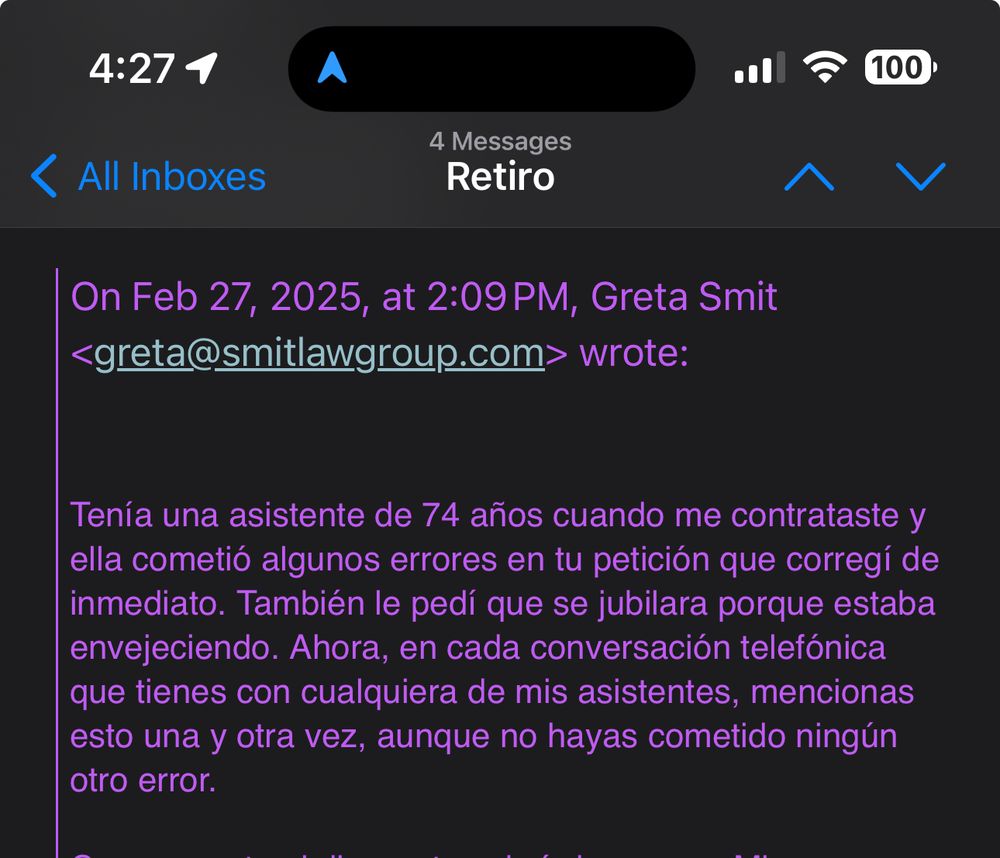Jump to the previous message with up arrow
Viewport: 1000px width, 858px height.
[x=809, y=177]
